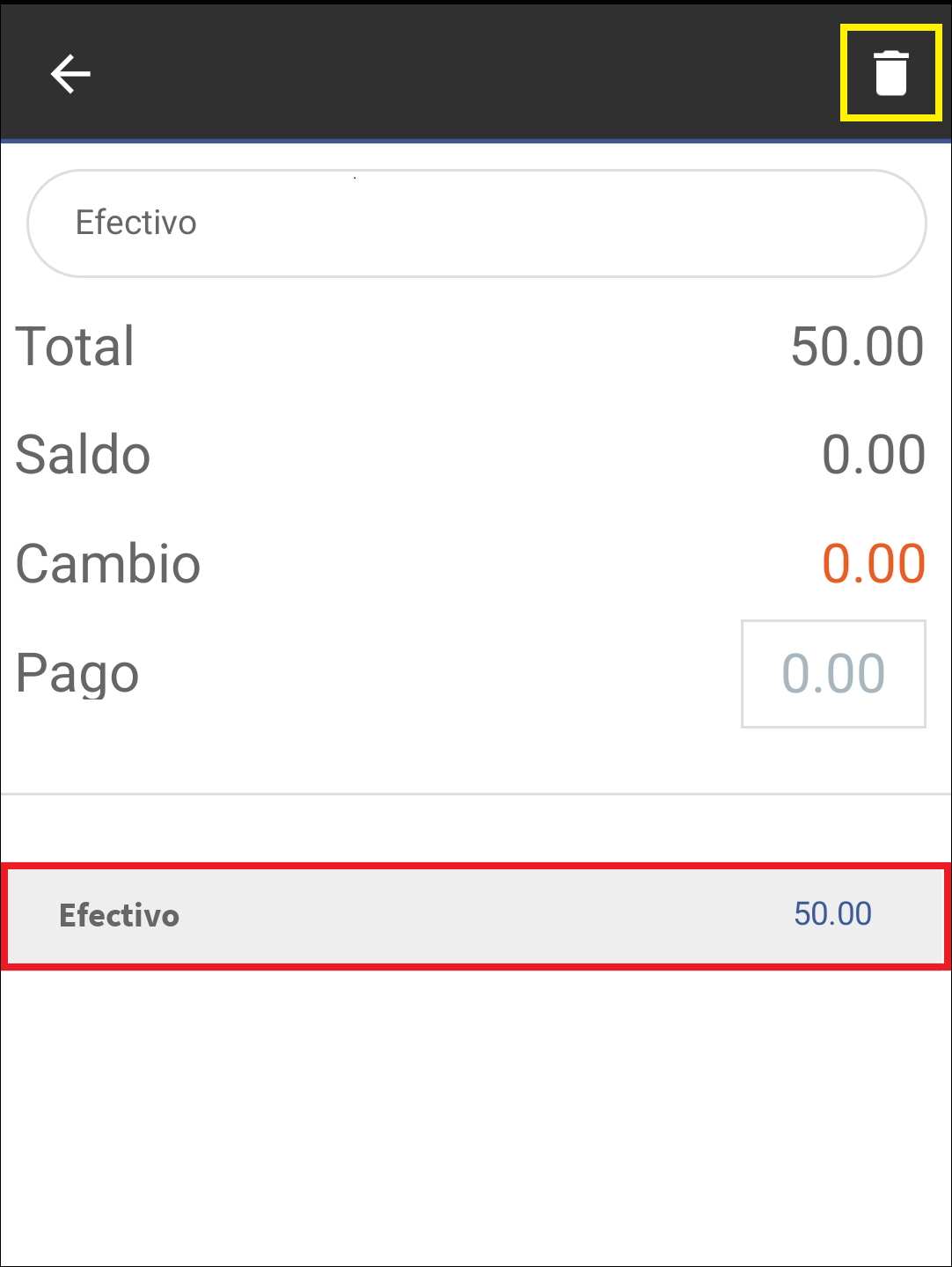Select the Total 50.00 line
Image resolution: width=952 pixels, height=1267 pixels.
click(476, 346)
